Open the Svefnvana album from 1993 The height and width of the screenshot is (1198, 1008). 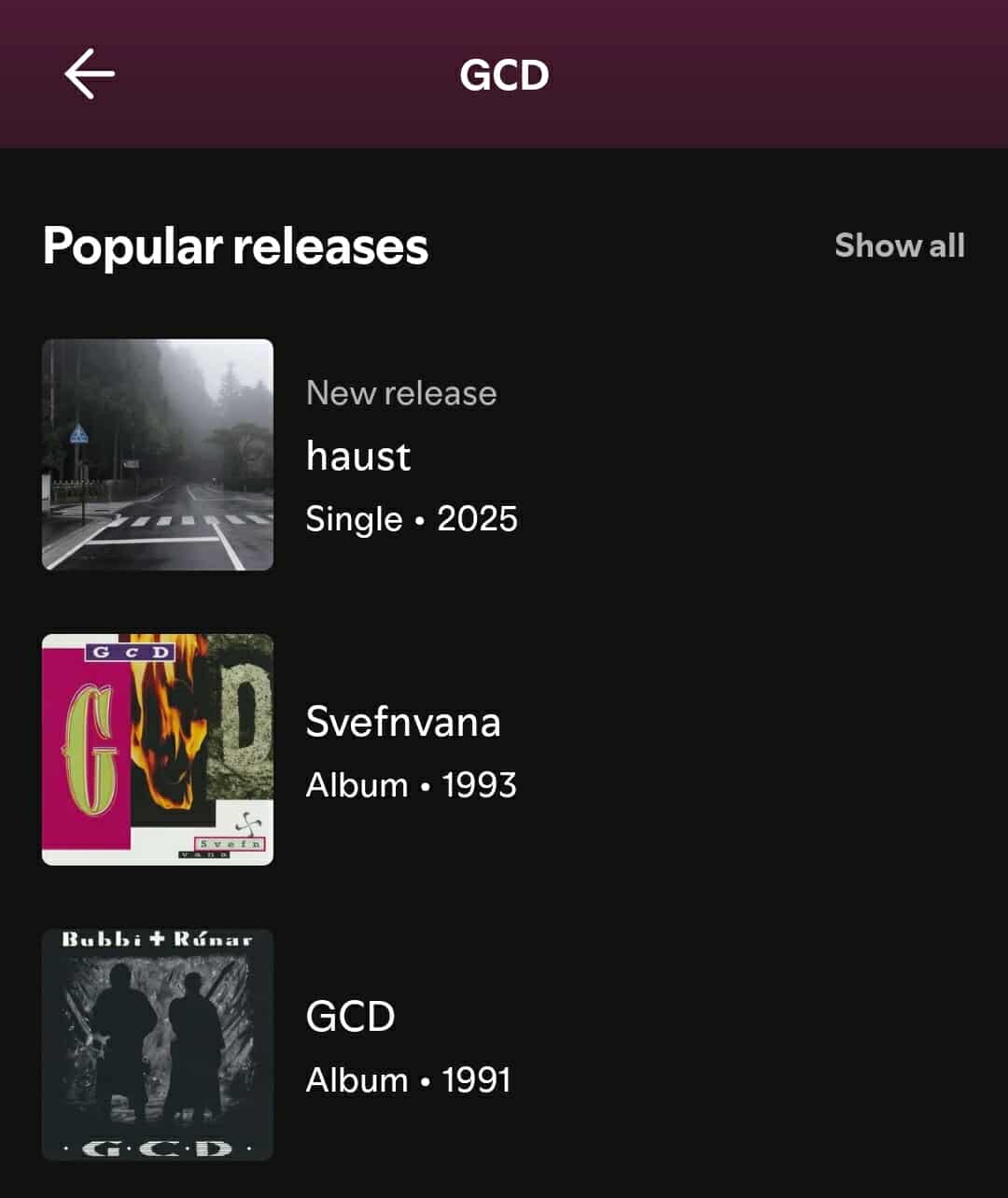(x=402, y=723)
